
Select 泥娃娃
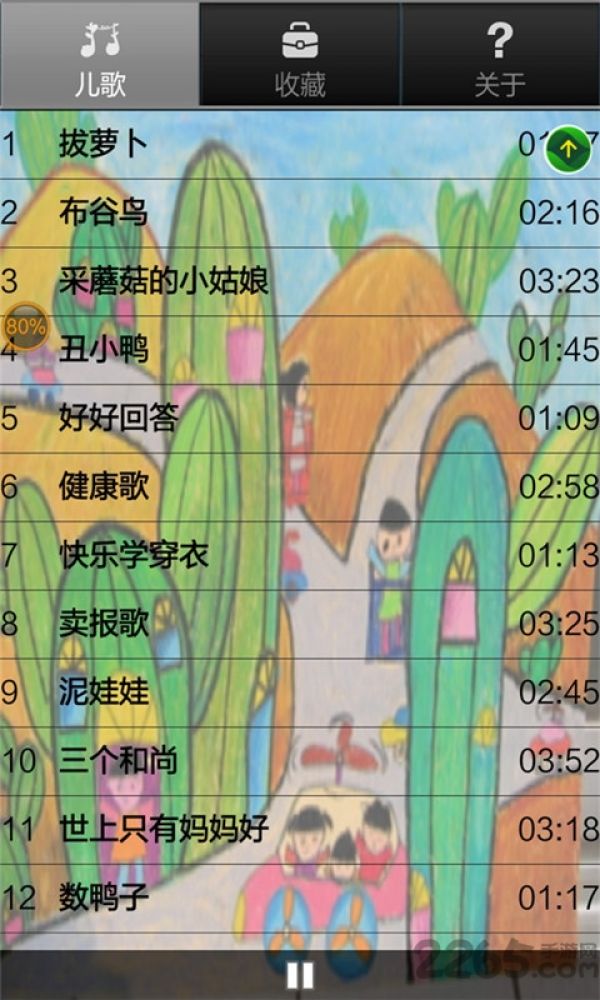pos(300,693)
